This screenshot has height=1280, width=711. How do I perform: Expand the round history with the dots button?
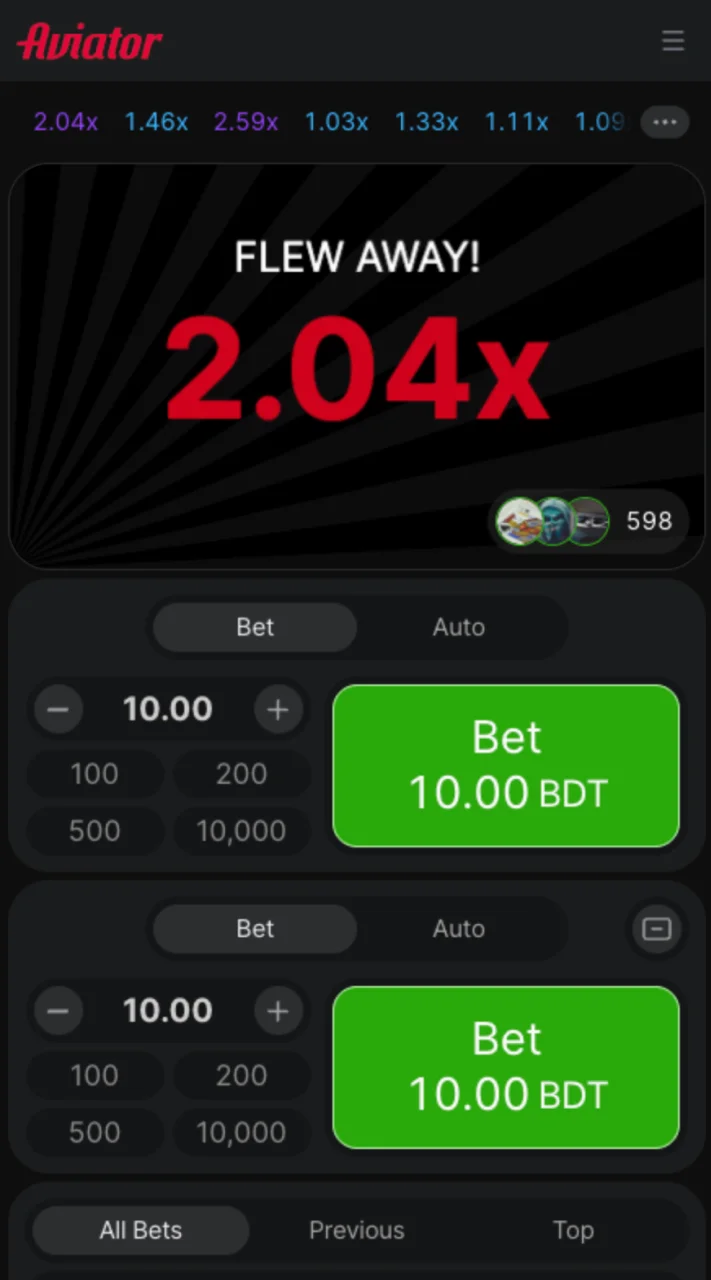click(665, 122)
